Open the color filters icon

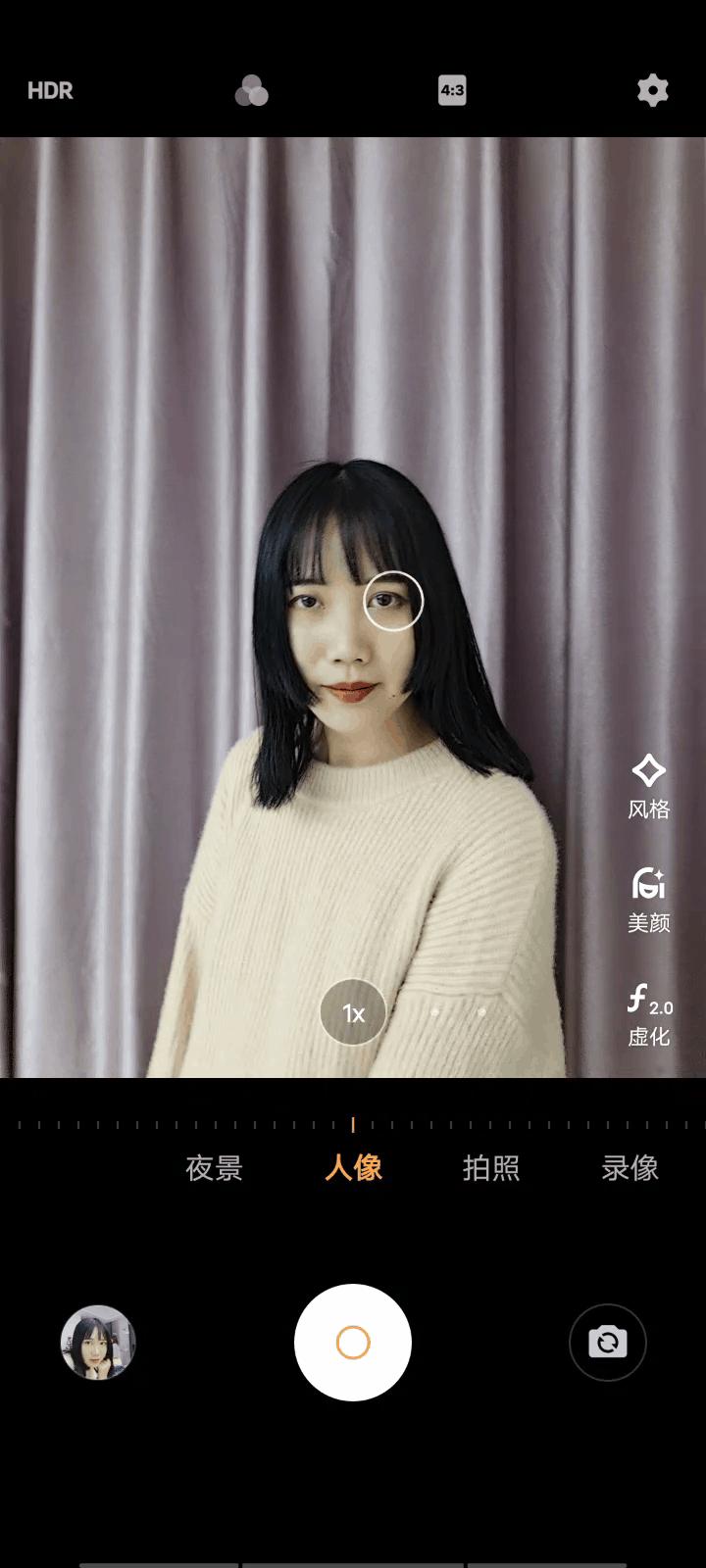pyautogui.click(x=252, y=91)
